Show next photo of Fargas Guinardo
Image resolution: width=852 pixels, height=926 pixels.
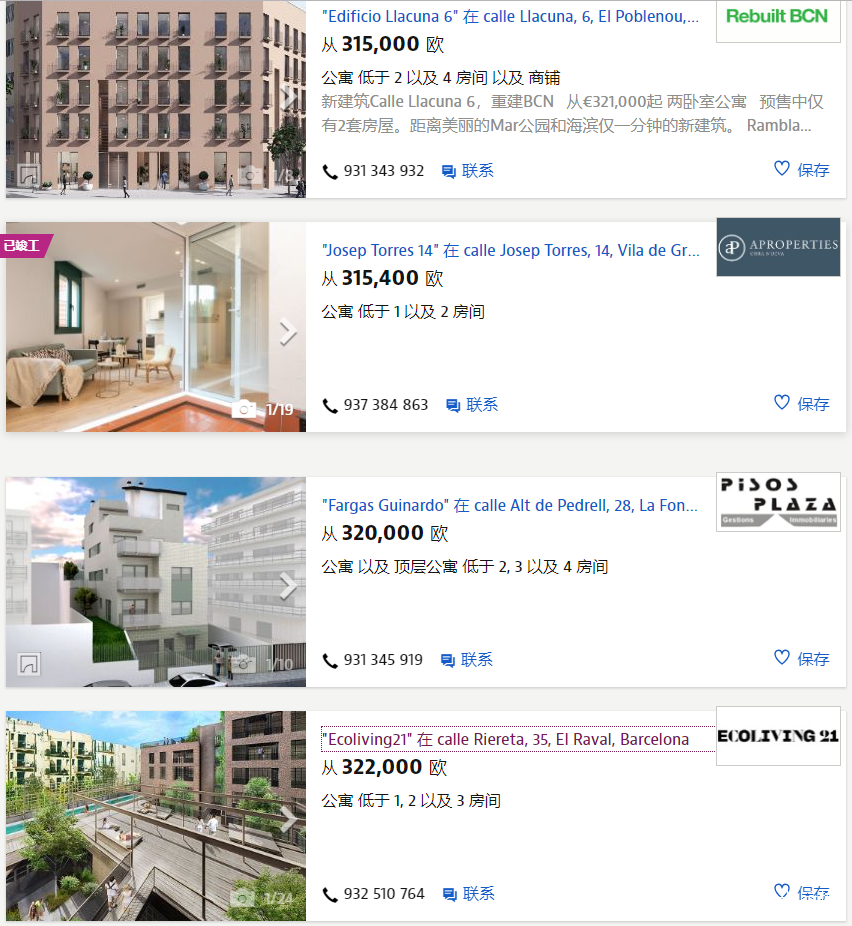coord(288,586)
